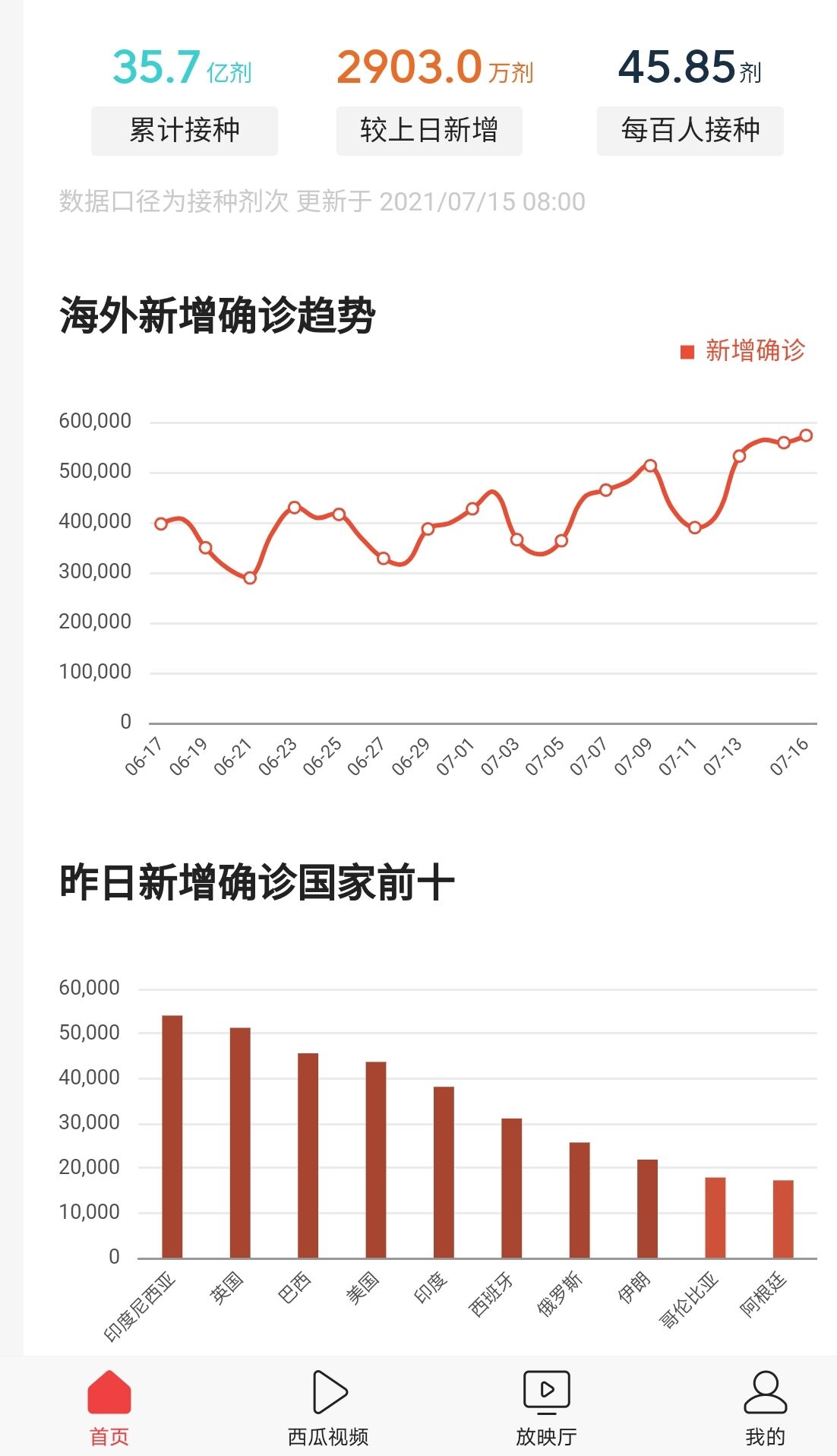This screenshot has height=1456, width=837.
Task: Switch to the 首页 tab
Action: [x=109, y=1407]
